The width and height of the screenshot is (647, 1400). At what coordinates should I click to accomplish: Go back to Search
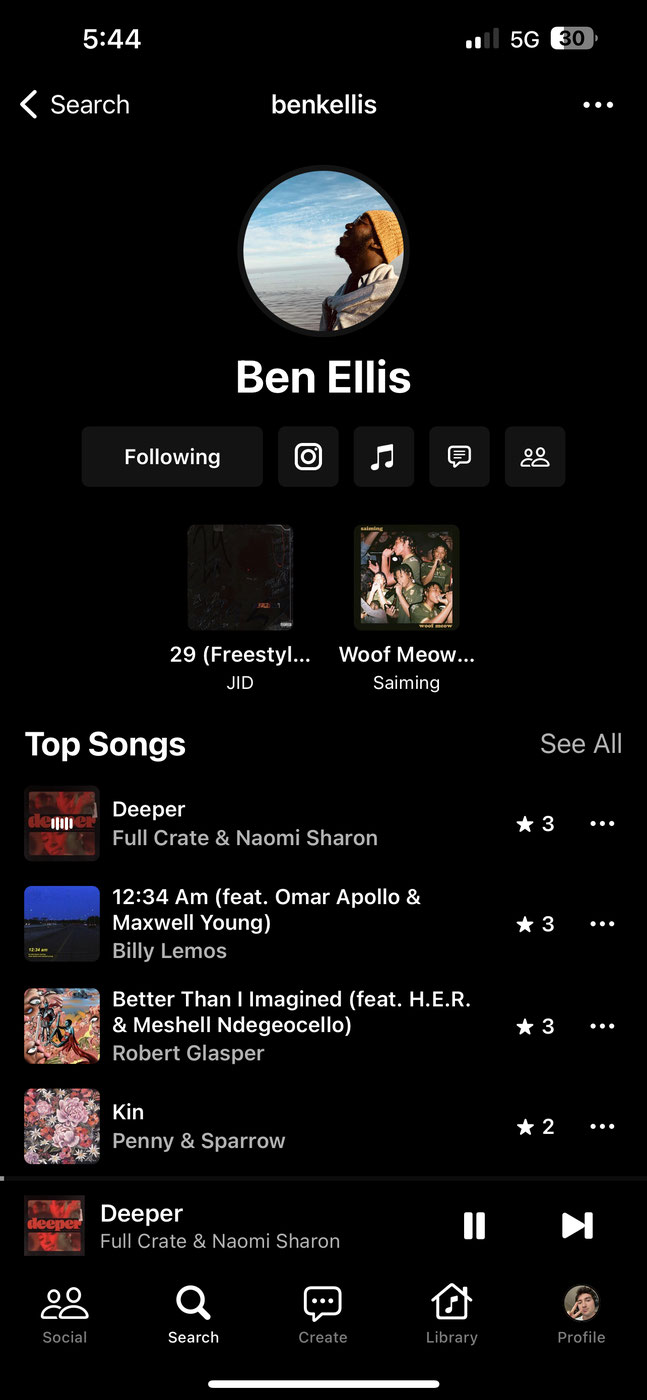pos(75,105)
